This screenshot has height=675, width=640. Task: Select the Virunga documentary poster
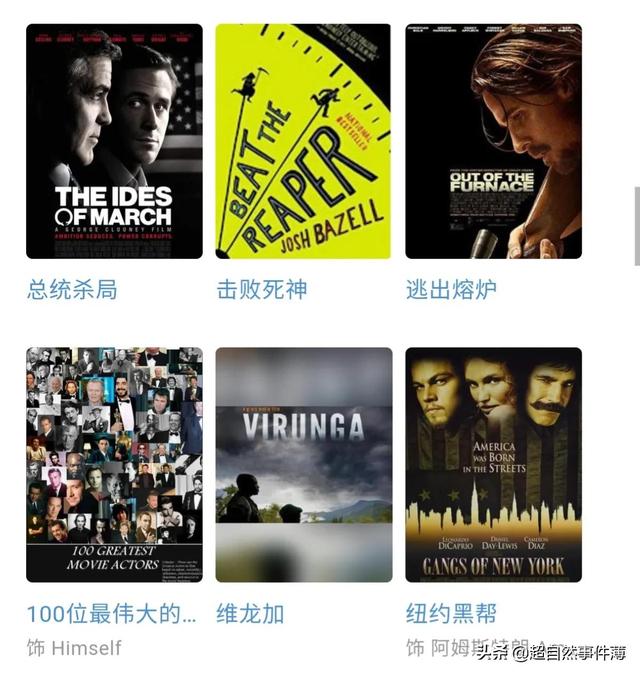coord(303,464)
